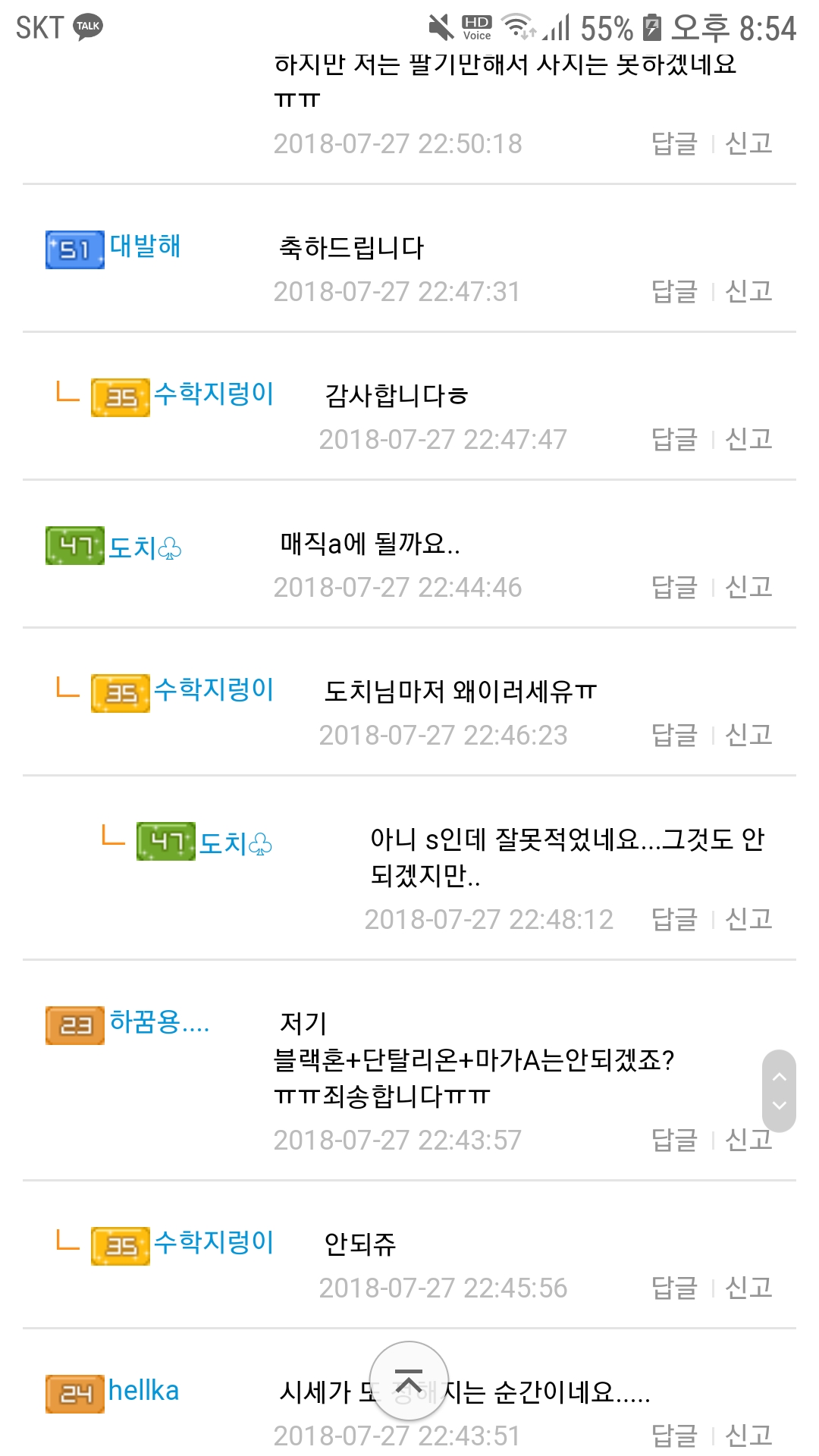Reply to 도치's 매직a에 될까요 comment
Screen dimensions: 819x1456
coord(674,588)
